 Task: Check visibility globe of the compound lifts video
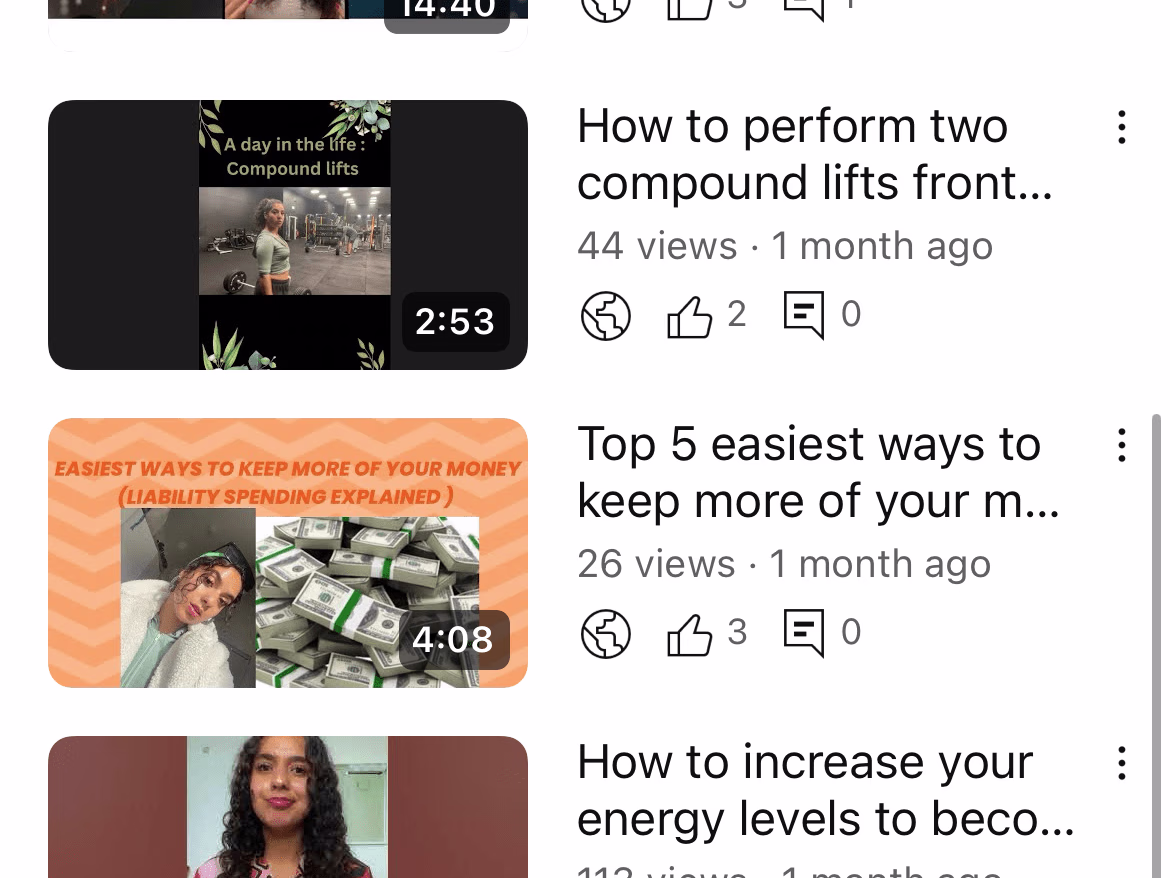pos(606,317)
